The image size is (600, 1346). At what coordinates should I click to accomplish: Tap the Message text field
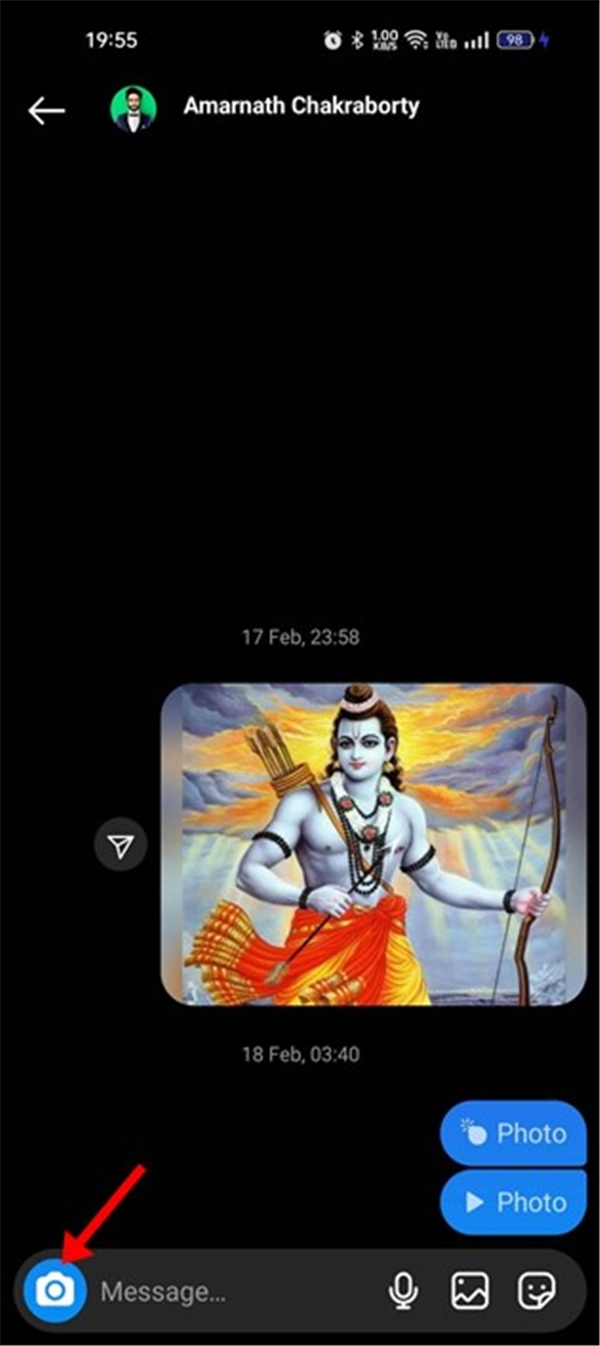coord(230,1291)
